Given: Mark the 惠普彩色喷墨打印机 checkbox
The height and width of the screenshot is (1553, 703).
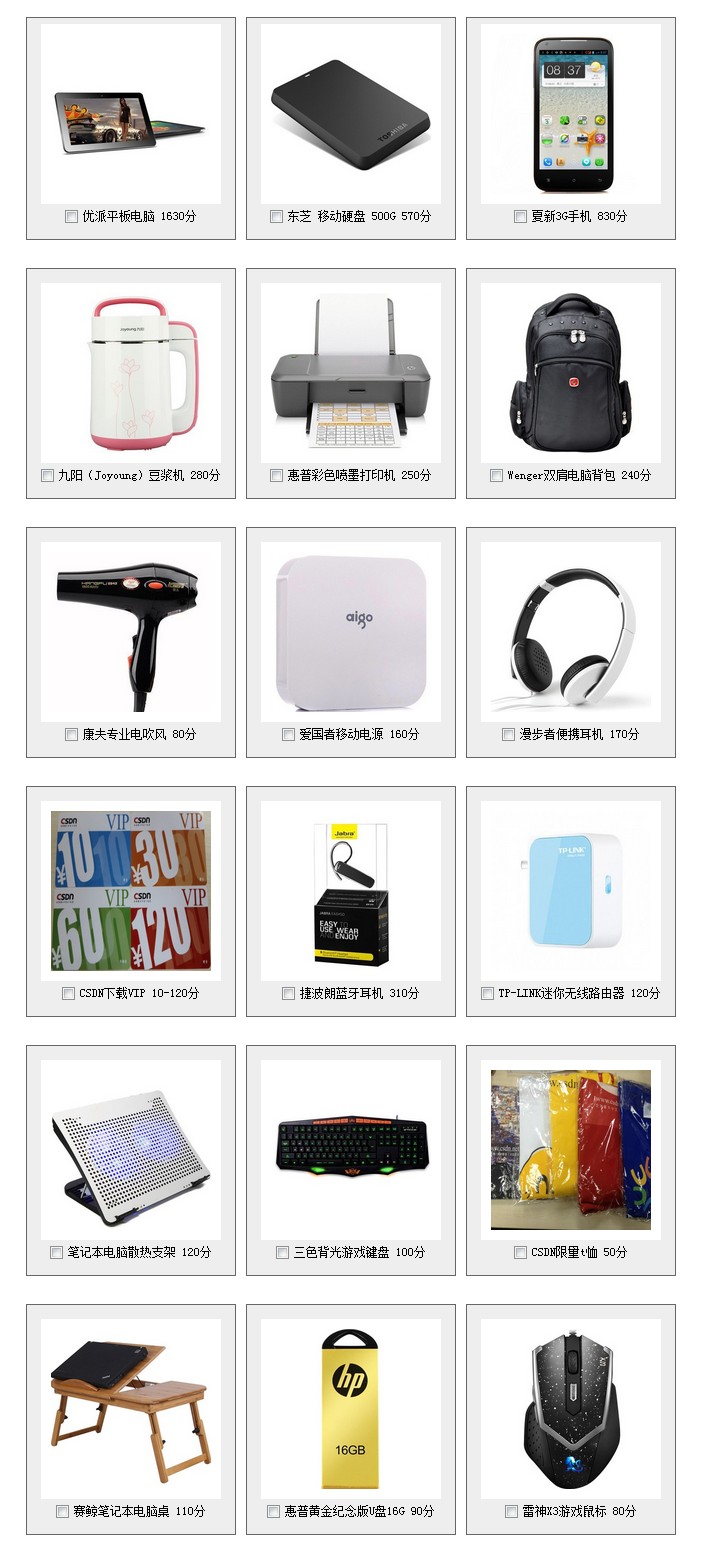Looking at the screenshot, I should click(x=276, y=475).
